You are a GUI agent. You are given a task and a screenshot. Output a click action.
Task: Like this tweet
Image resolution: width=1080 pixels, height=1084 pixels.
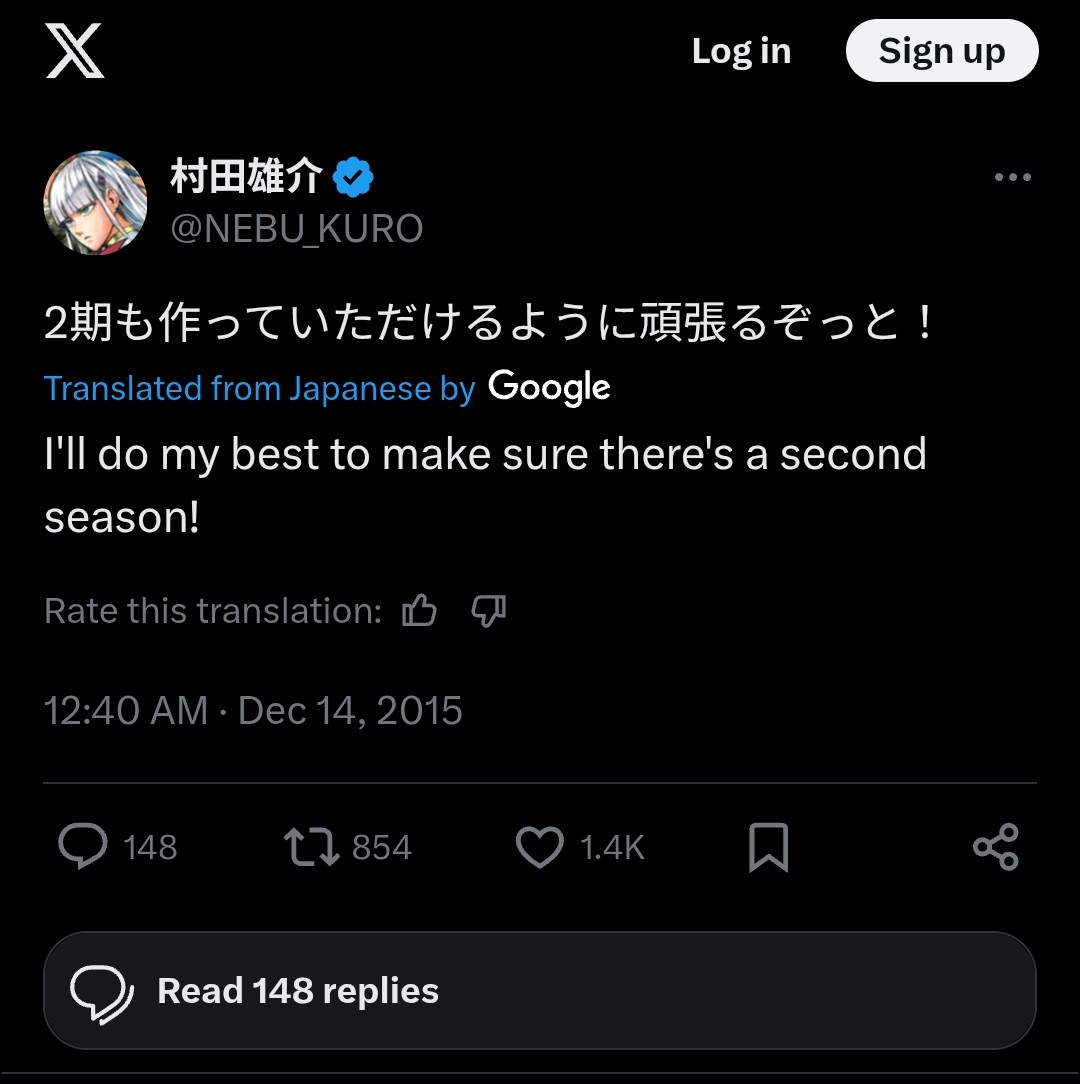(x=540, y=847)
